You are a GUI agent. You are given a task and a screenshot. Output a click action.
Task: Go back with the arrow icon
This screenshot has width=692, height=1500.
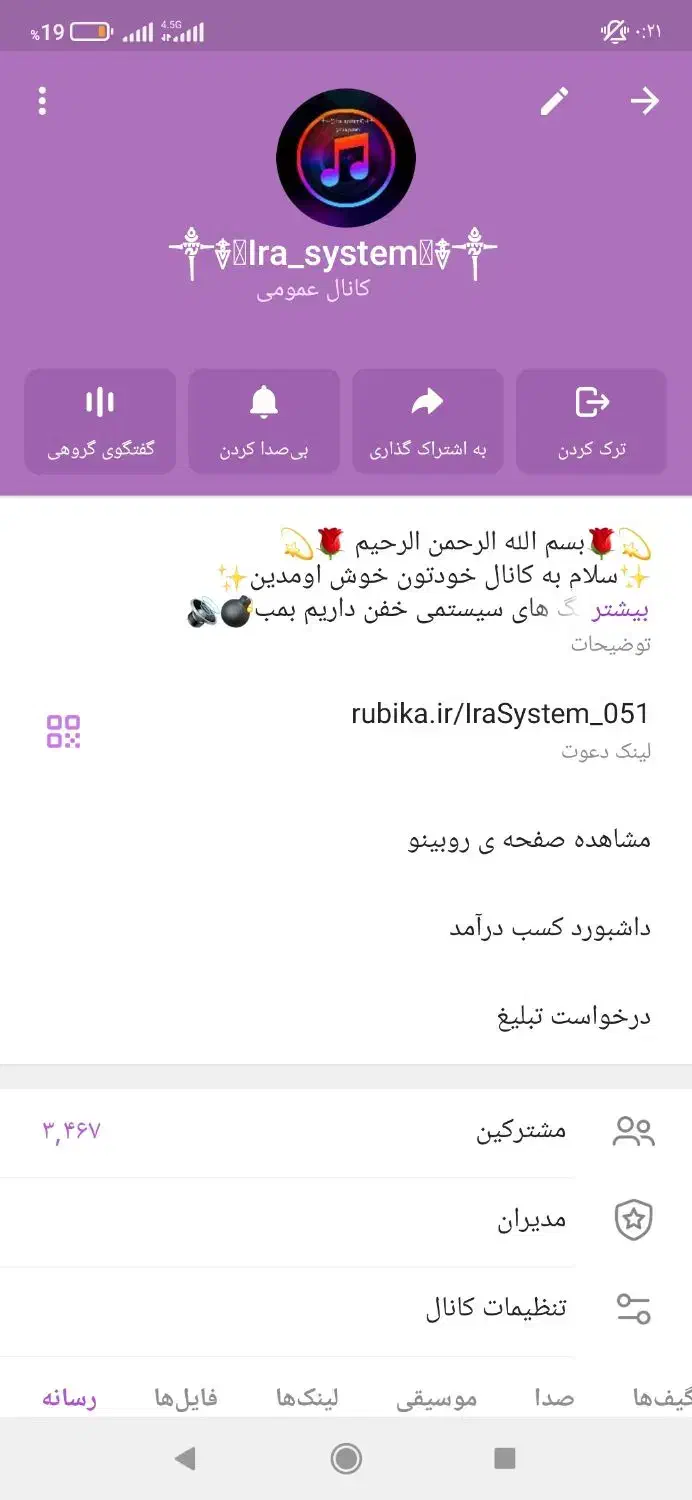tap(645, 101)
